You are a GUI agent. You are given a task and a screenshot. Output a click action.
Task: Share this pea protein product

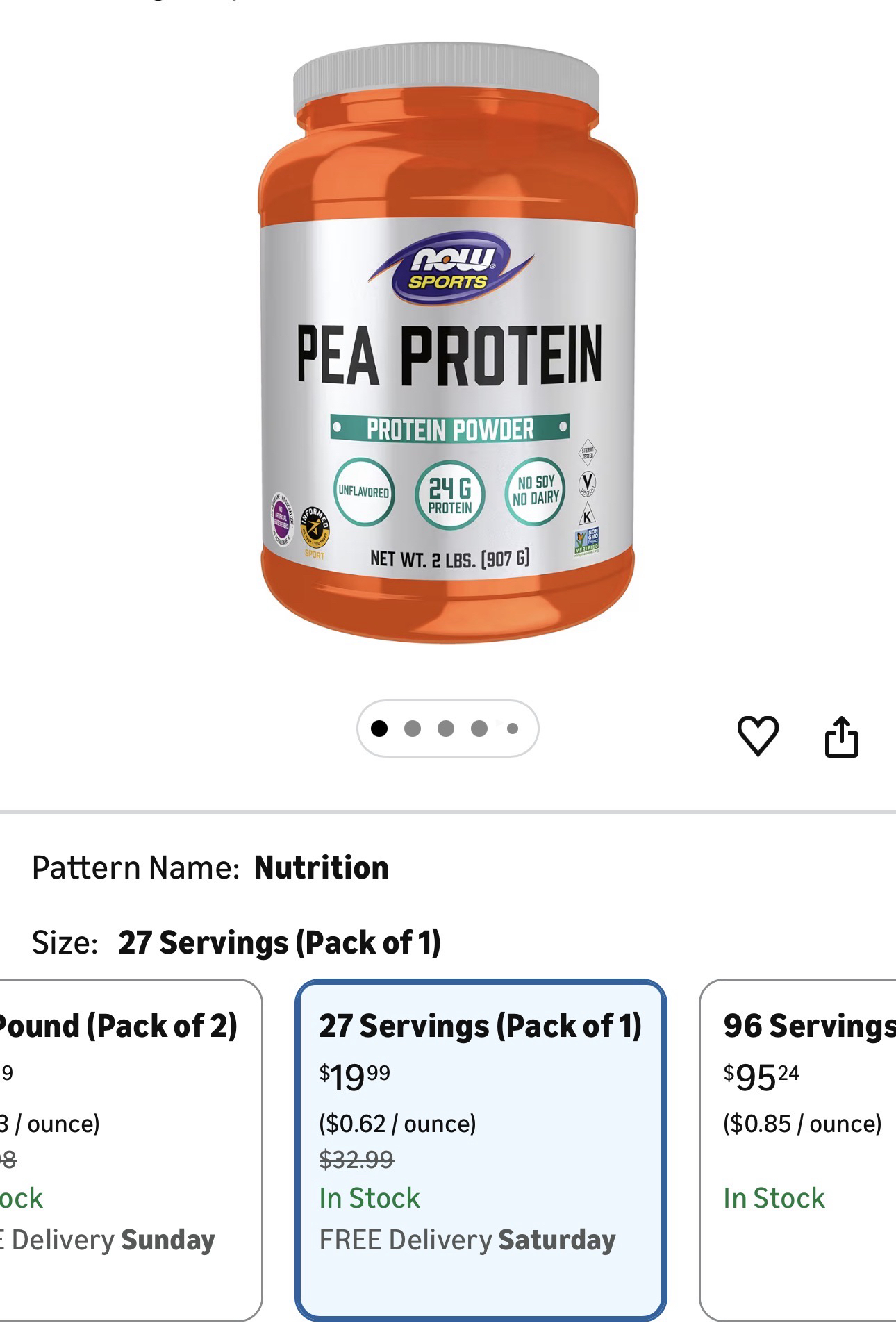(x=841, y=735)
